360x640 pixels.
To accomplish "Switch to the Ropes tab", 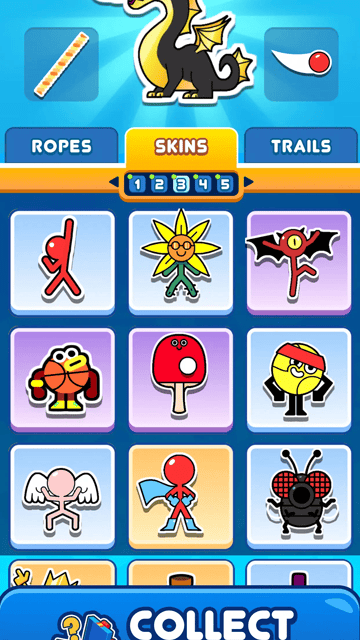I will pos(62,146).
